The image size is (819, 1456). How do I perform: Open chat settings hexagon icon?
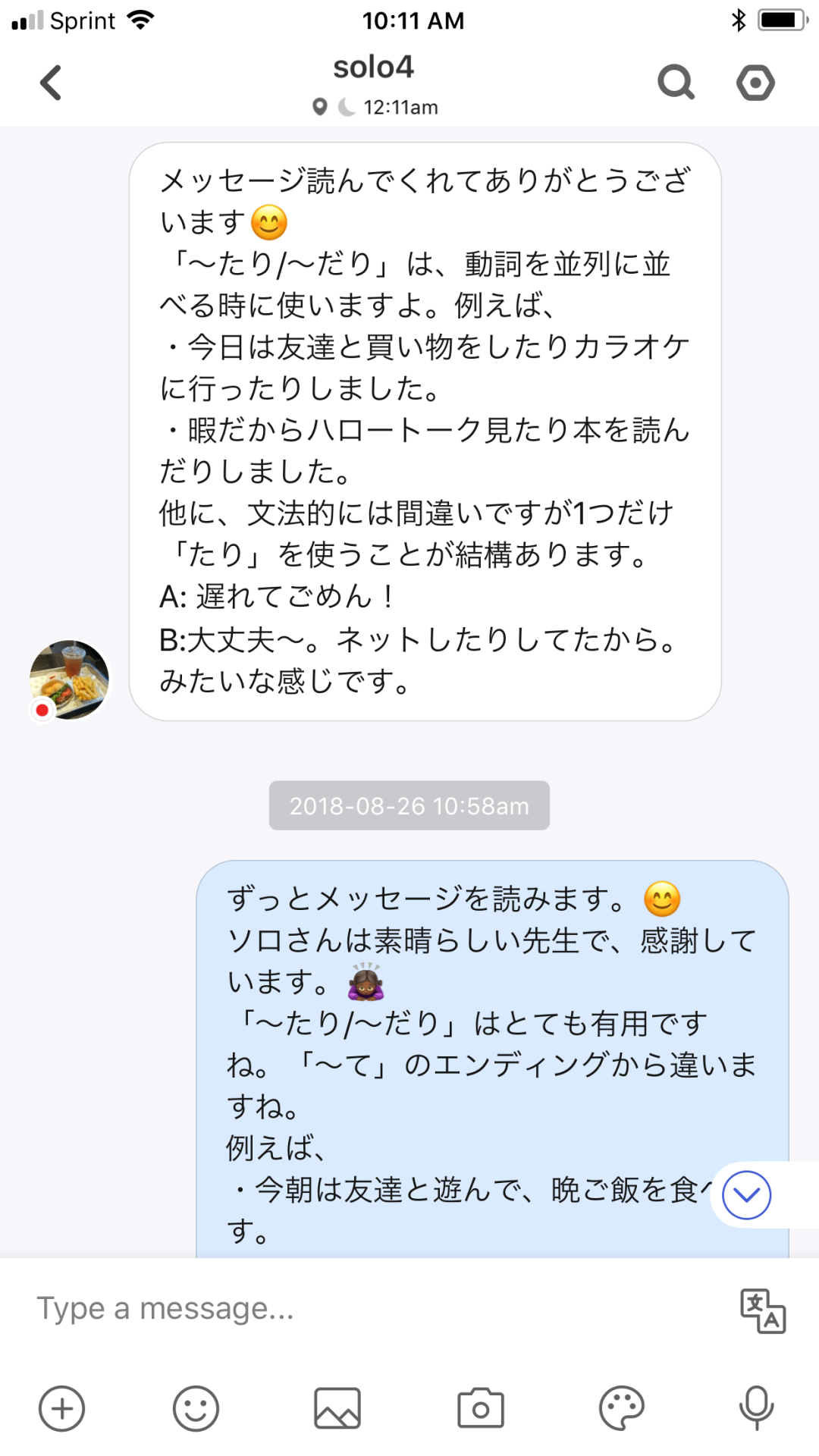click(755, 82)
